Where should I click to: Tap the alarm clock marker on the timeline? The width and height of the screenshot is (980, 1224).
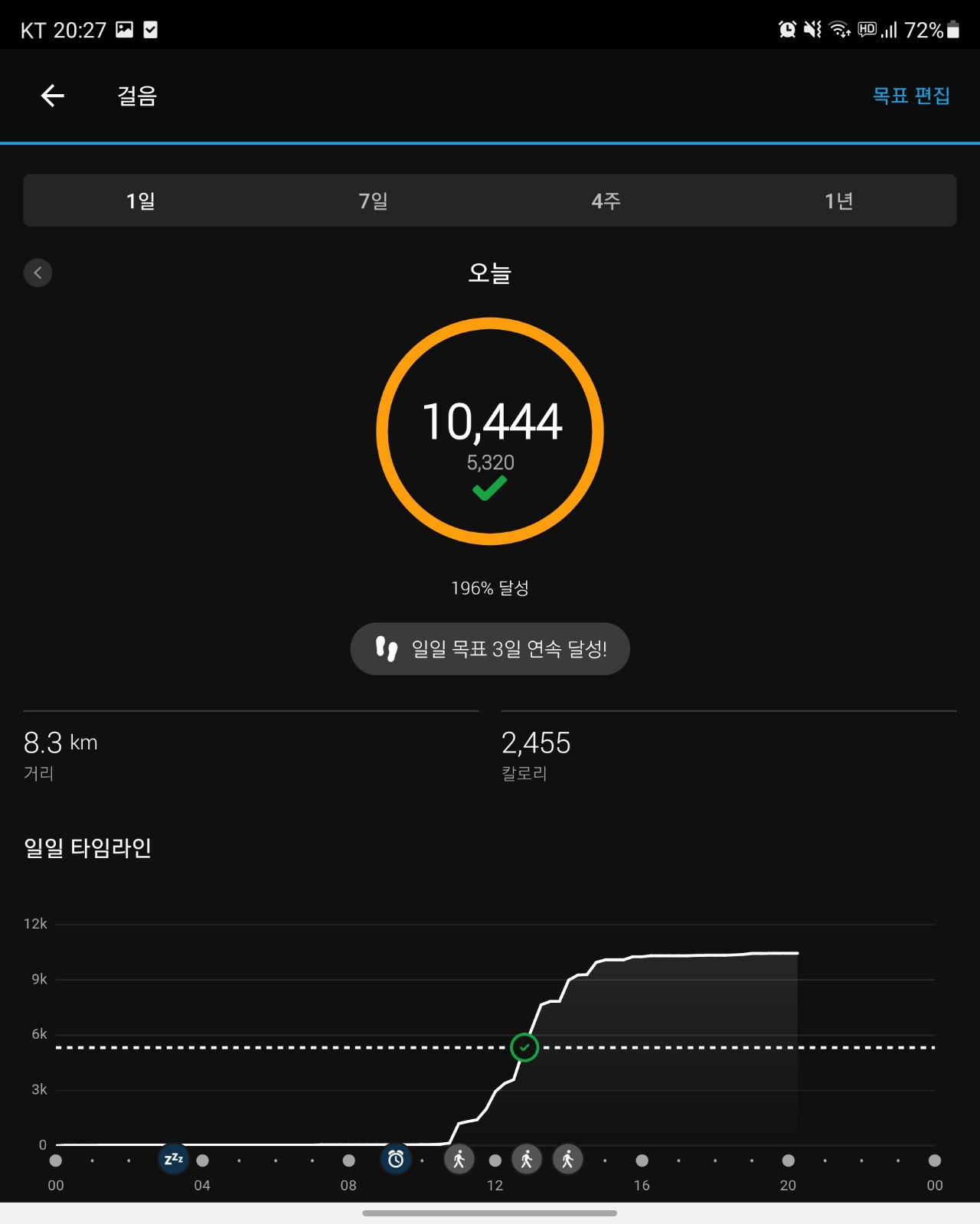point(396,1159)
